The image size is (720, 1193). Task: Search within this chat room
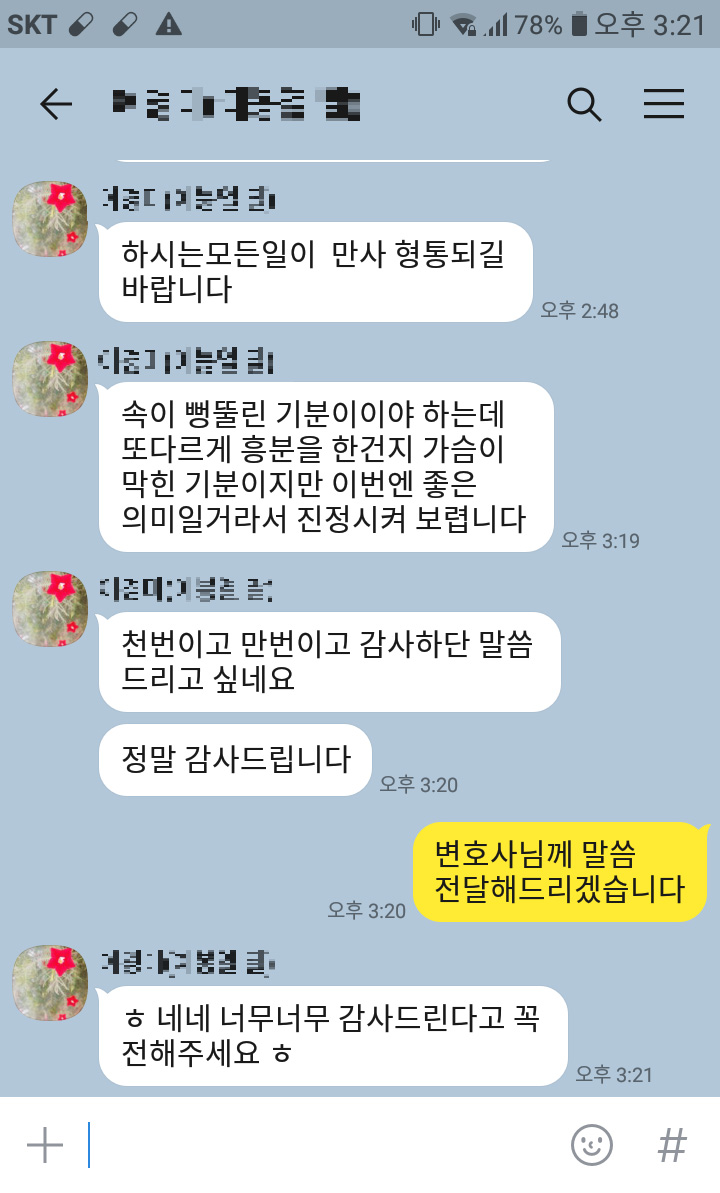(x=584, y=104)
